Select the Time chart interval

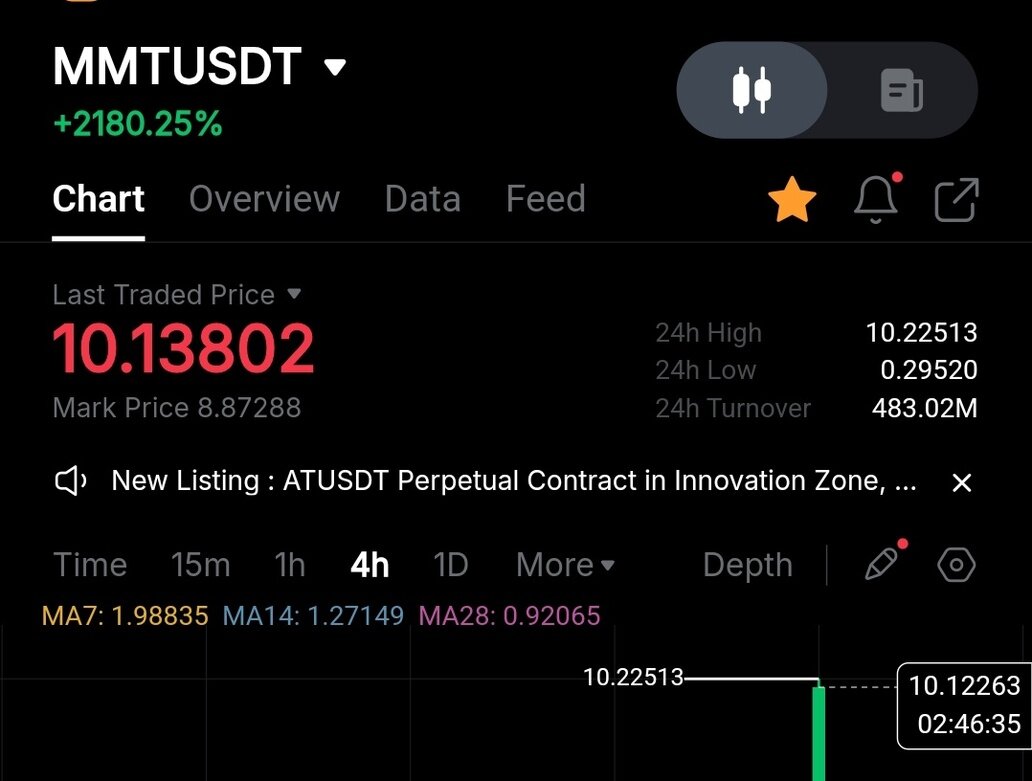(90, 565)
